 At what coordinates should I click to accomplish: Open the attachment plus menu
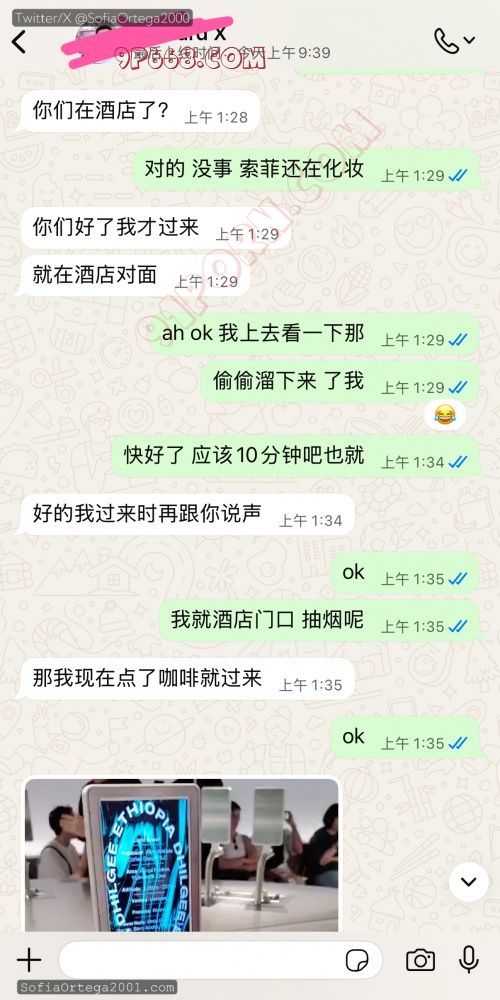pos(28,960)
